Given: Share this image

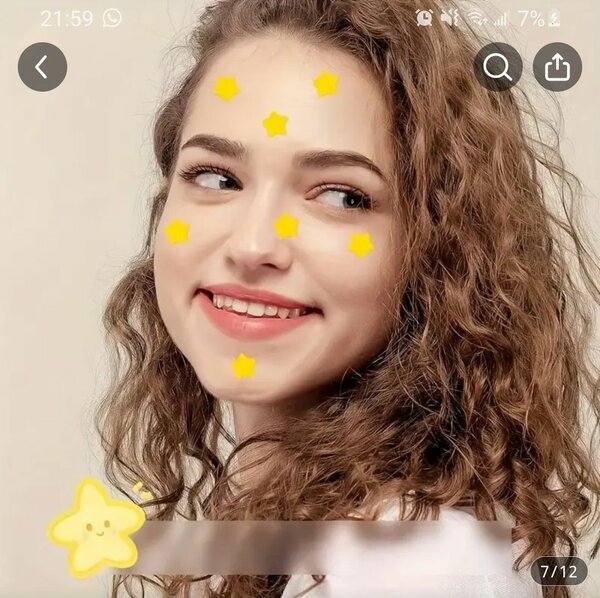Looking at the screenshot, I should click(x=557, y=67).
